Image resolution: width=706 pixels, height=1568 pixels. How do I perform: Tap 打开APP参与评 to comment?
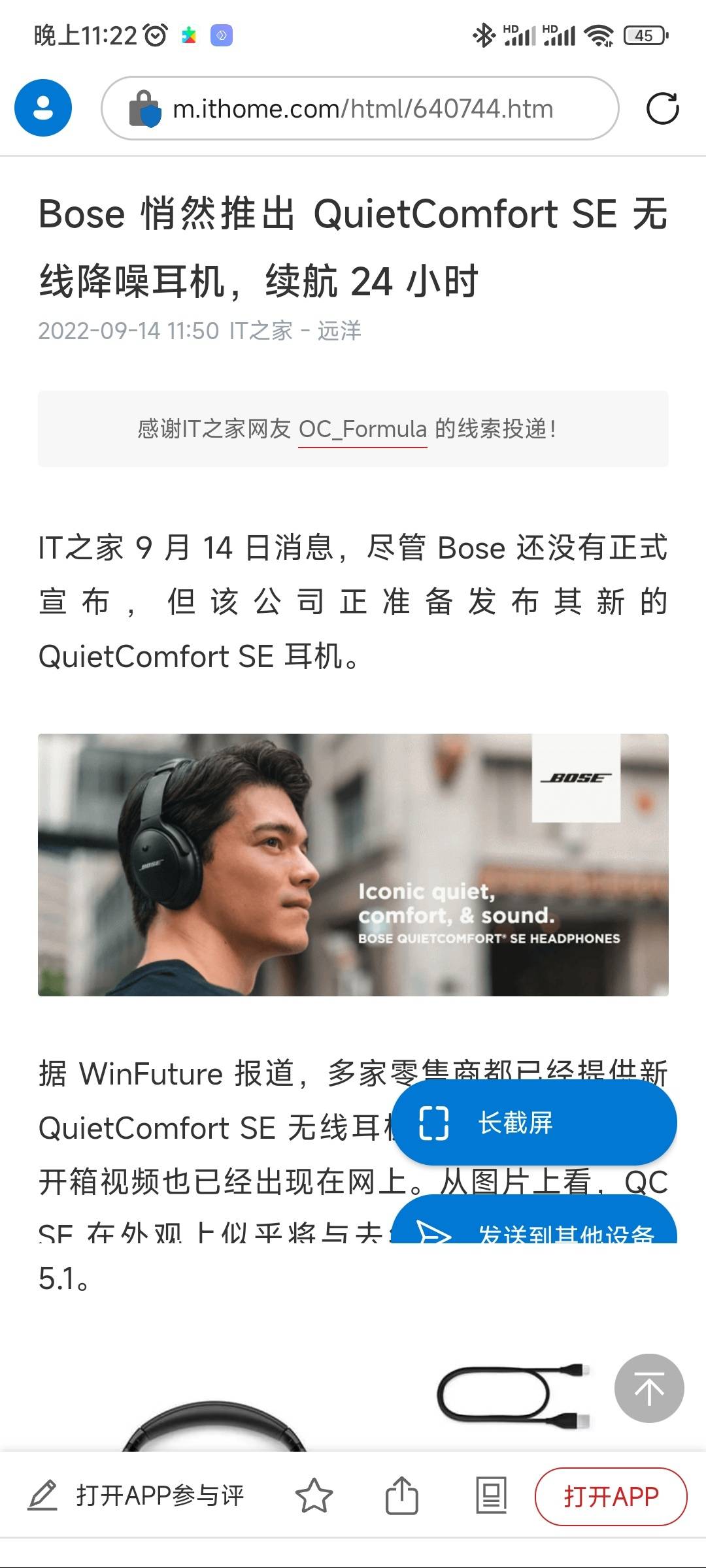(137, 1495)
